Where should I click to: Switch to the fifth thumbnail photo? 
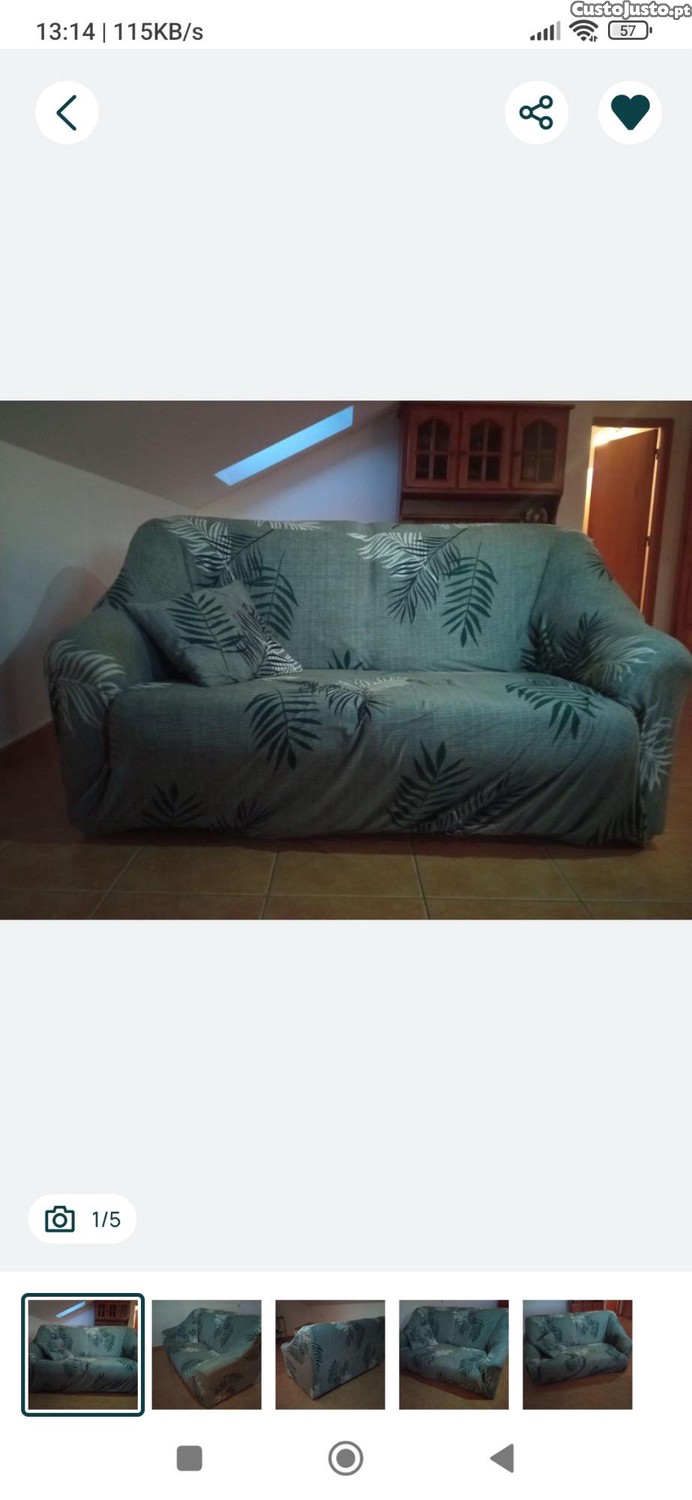577,1354
